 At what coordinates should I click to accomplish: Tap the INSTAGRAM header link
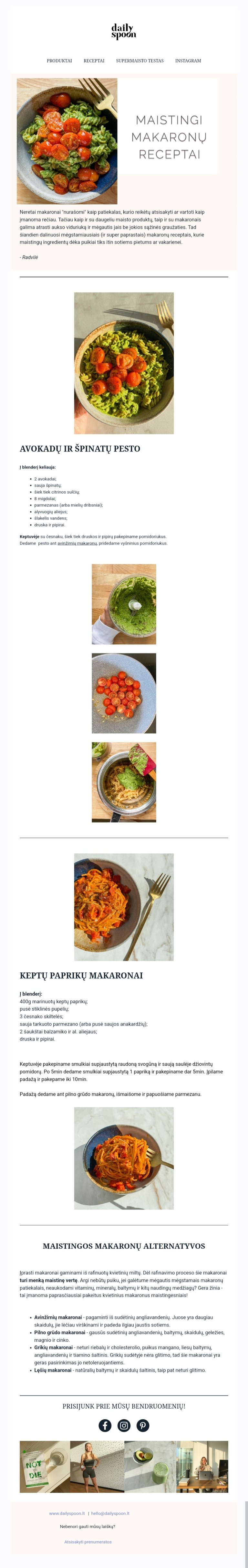click(x=188, y=61)
